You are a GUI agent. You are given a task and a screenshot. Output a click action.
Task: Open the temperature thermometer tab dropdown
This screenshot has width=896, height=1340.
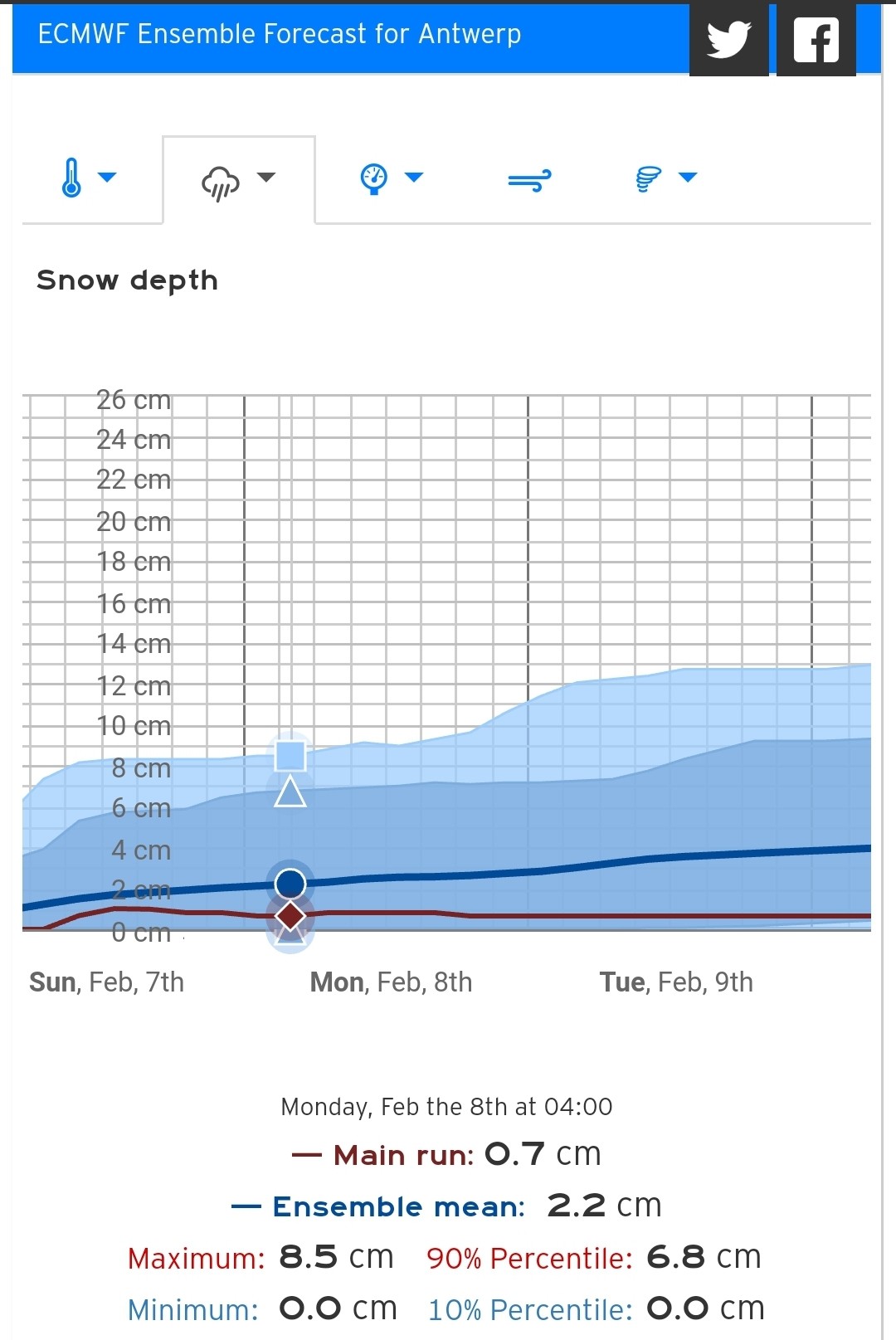tap(89, 178)
